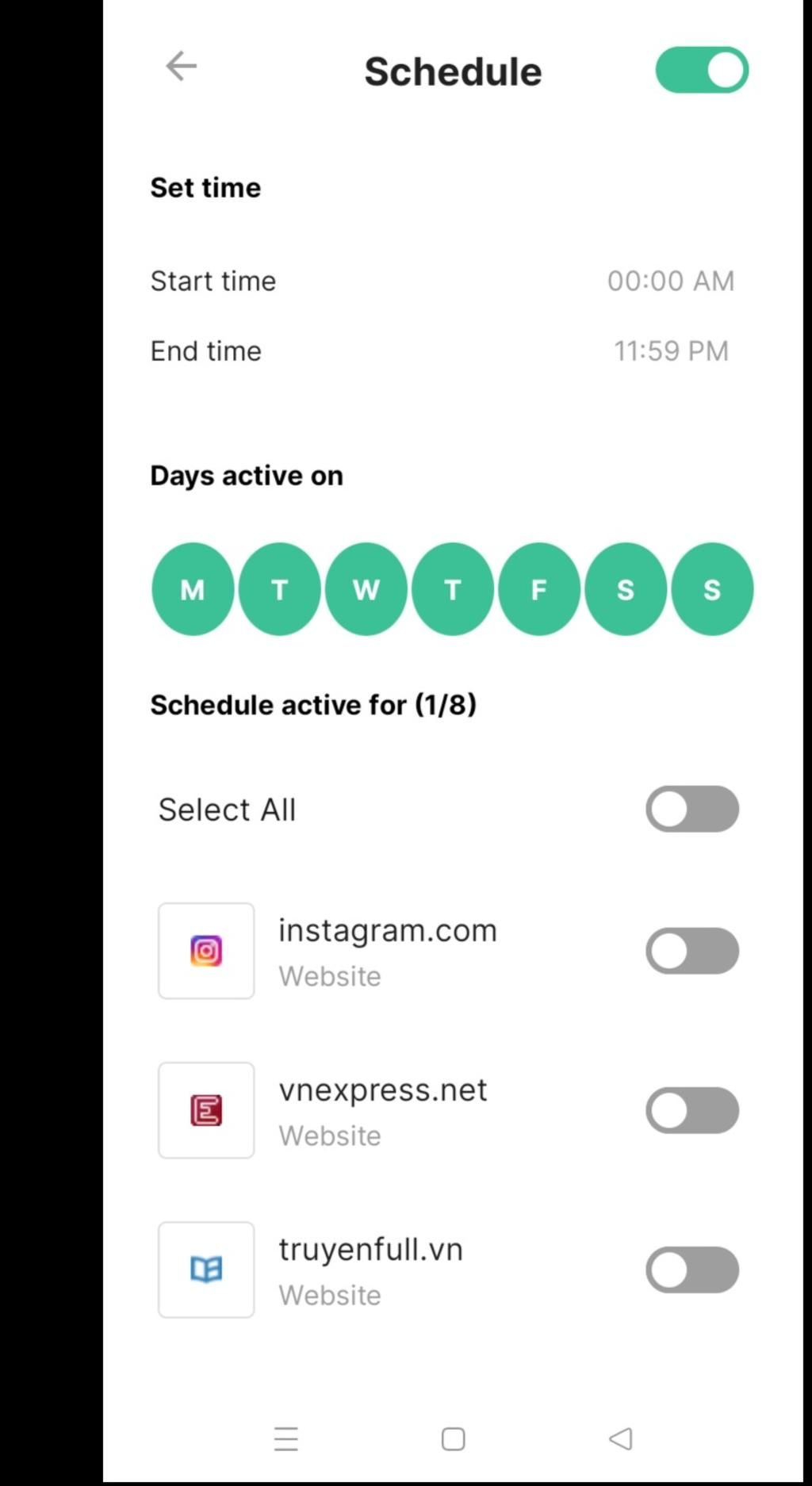Go back from the Schedule screen
Screen dimensions: 812x1486
[181, 66]
